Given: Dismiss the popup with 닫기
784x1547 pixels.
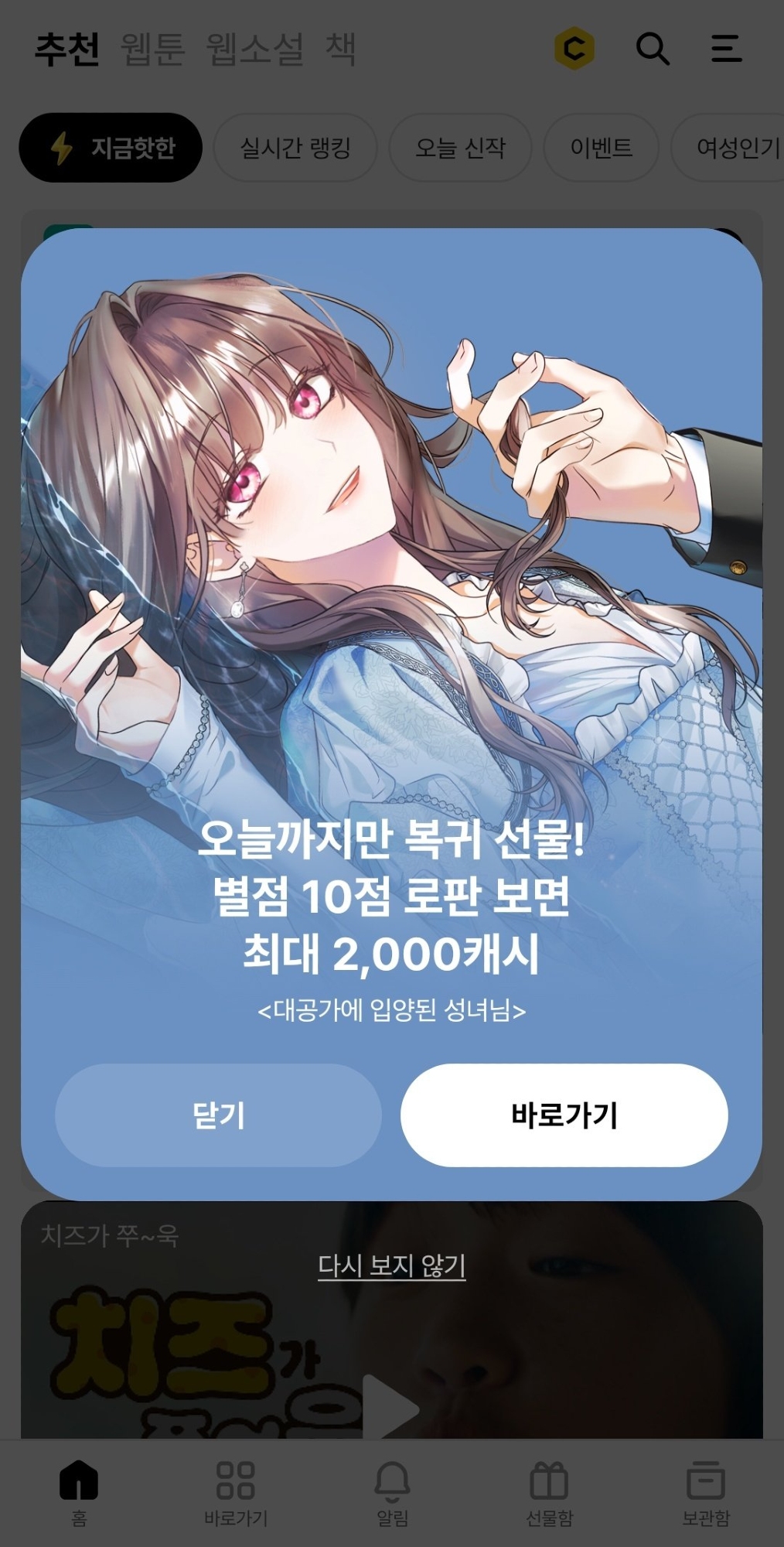Looking at the screenshot, I should pyautogui.click(x=218, y=1115).
